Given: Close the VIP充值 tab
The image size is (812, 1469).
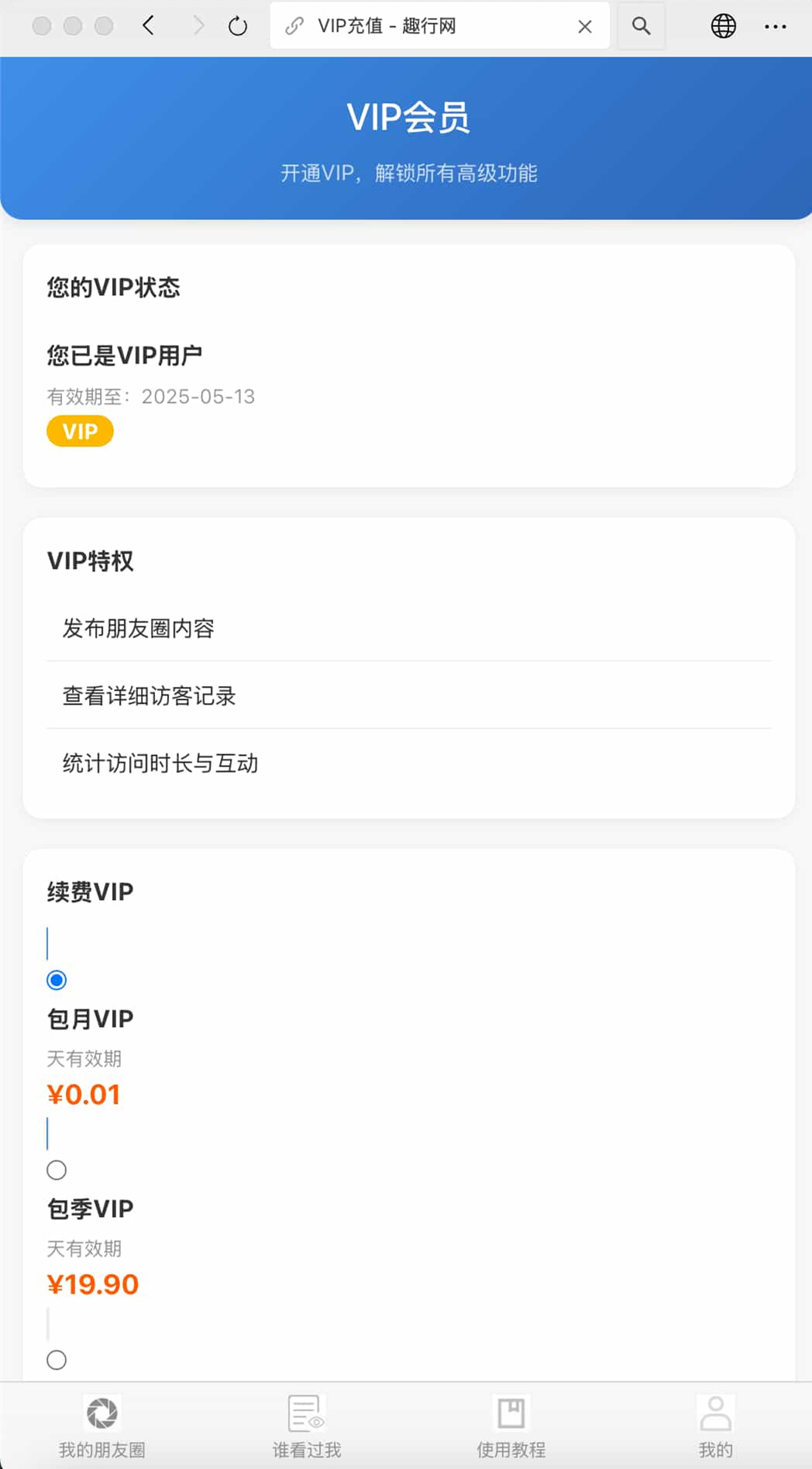Looking at the screenshot, I should tap(585, 26).
